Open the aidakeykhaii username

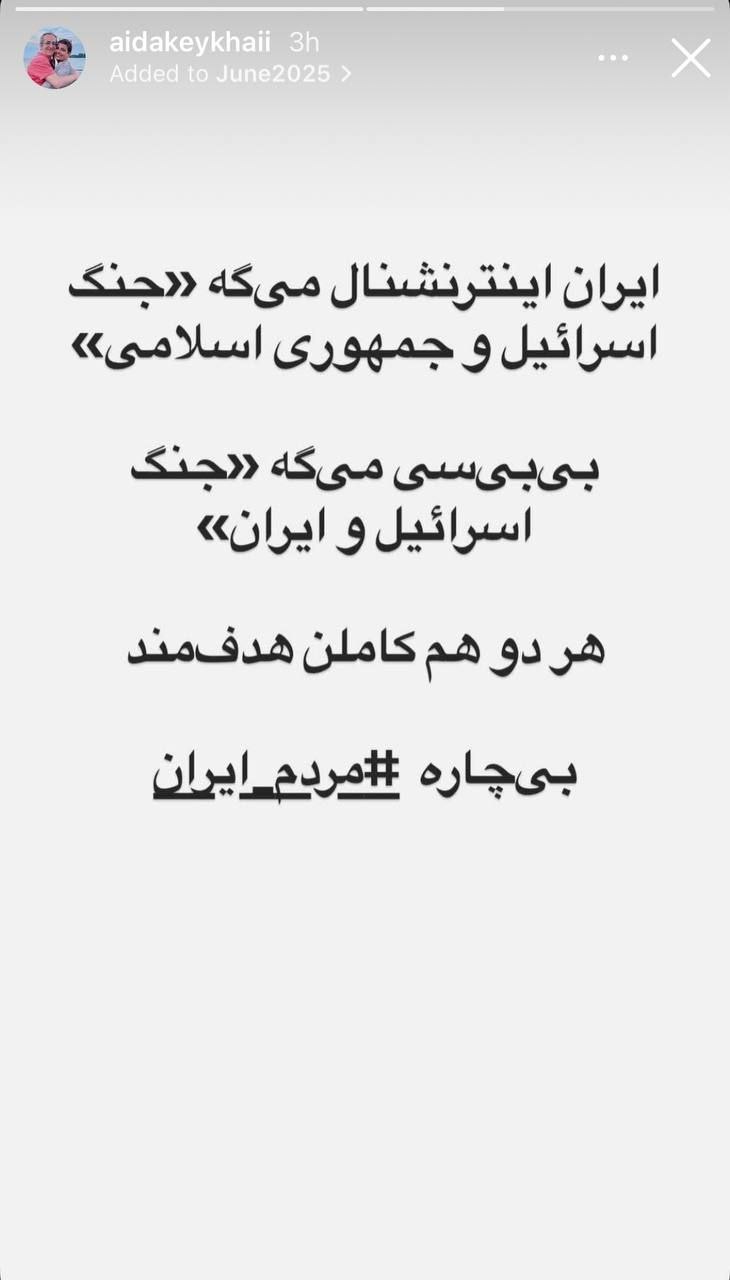(190, 43)
